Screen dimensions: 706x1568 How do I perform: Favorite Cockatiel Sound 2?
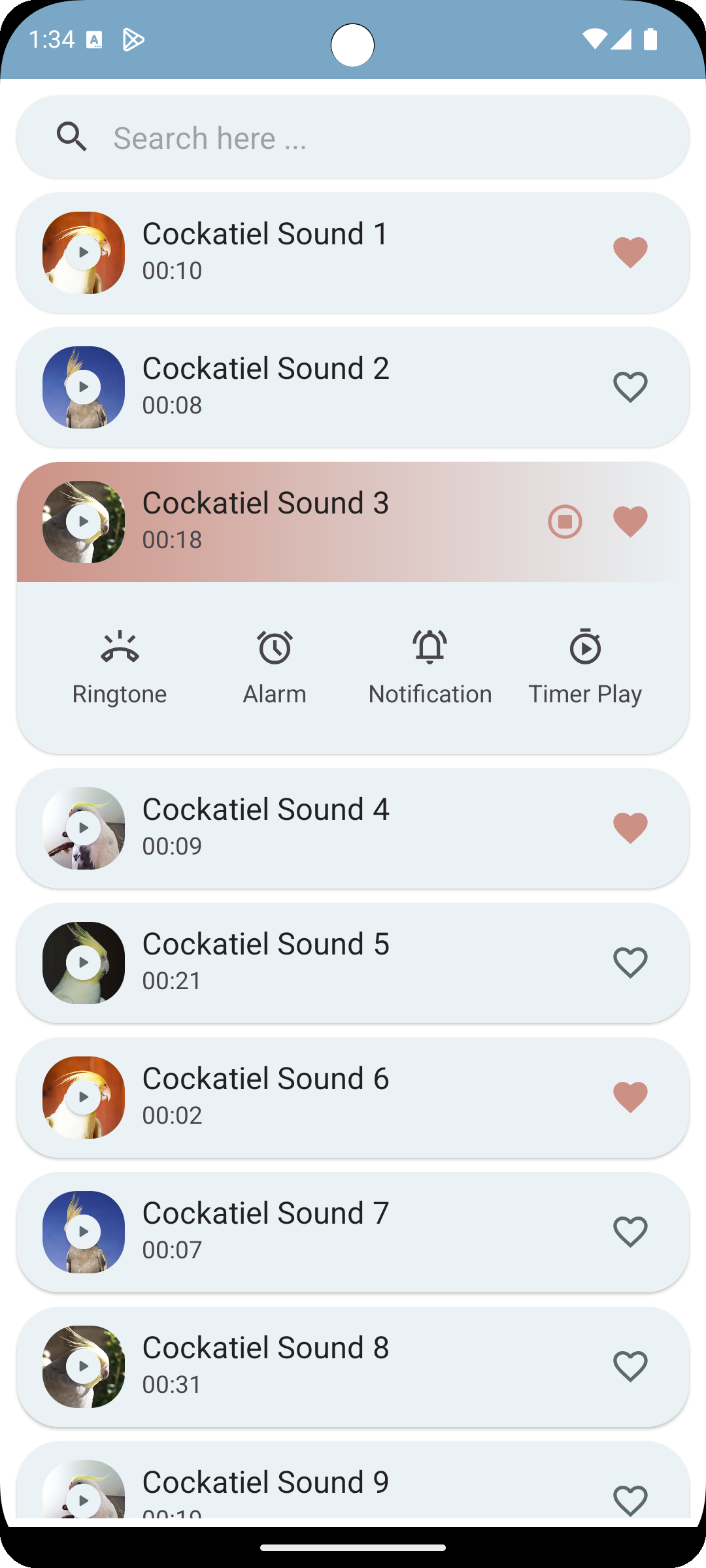(x=631, y=387)
